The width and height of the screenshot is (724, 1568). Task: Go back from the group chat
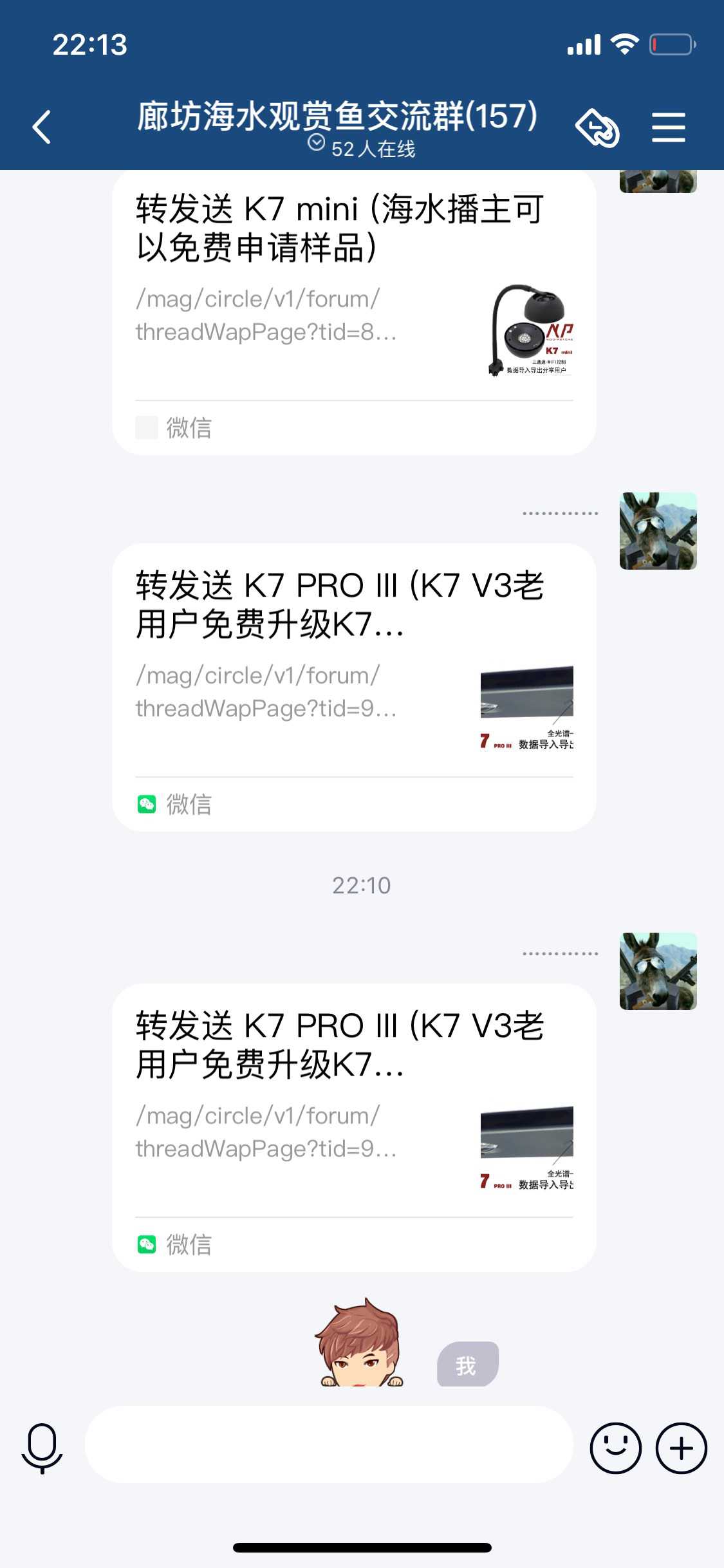(42, 127)
